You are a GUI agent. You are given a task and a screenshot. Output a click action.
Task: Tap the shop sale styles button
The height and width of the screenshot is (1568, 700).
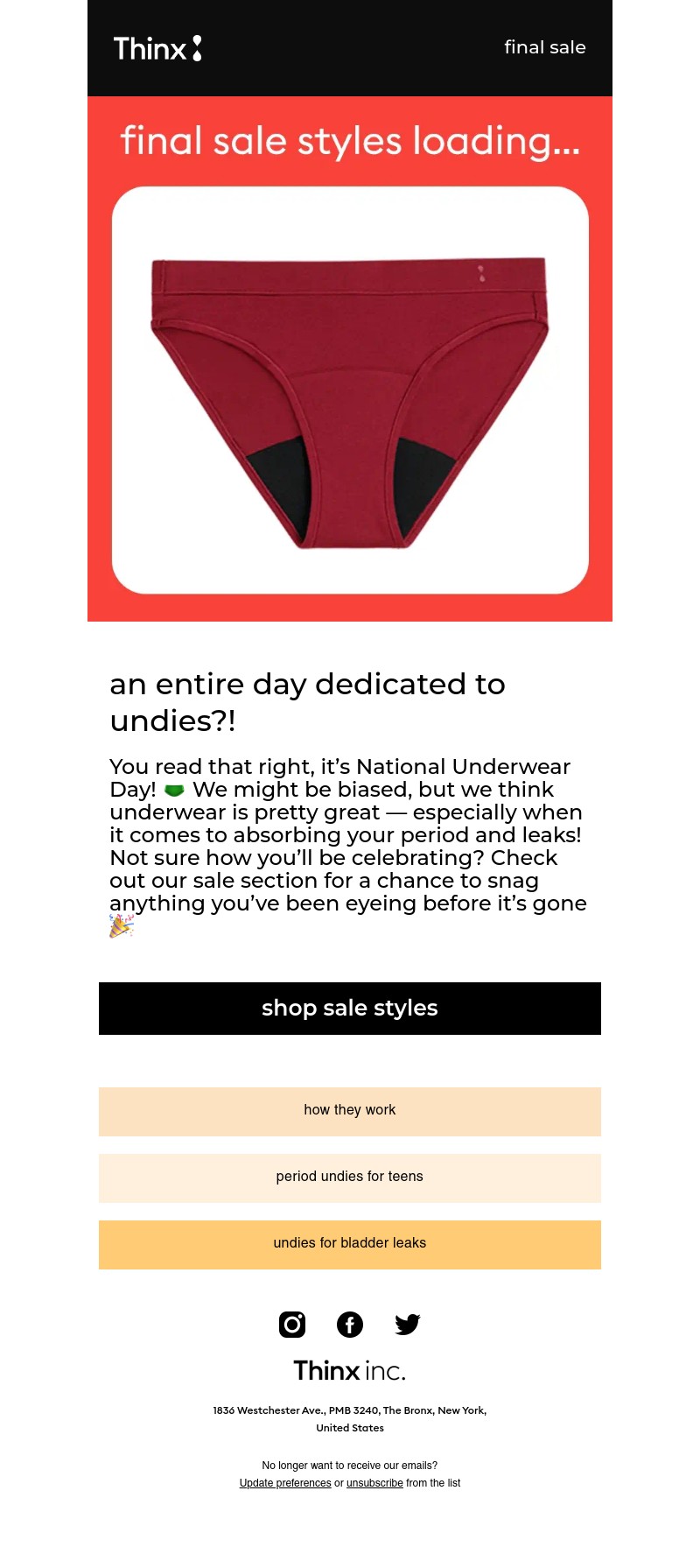coord(350,1009)
